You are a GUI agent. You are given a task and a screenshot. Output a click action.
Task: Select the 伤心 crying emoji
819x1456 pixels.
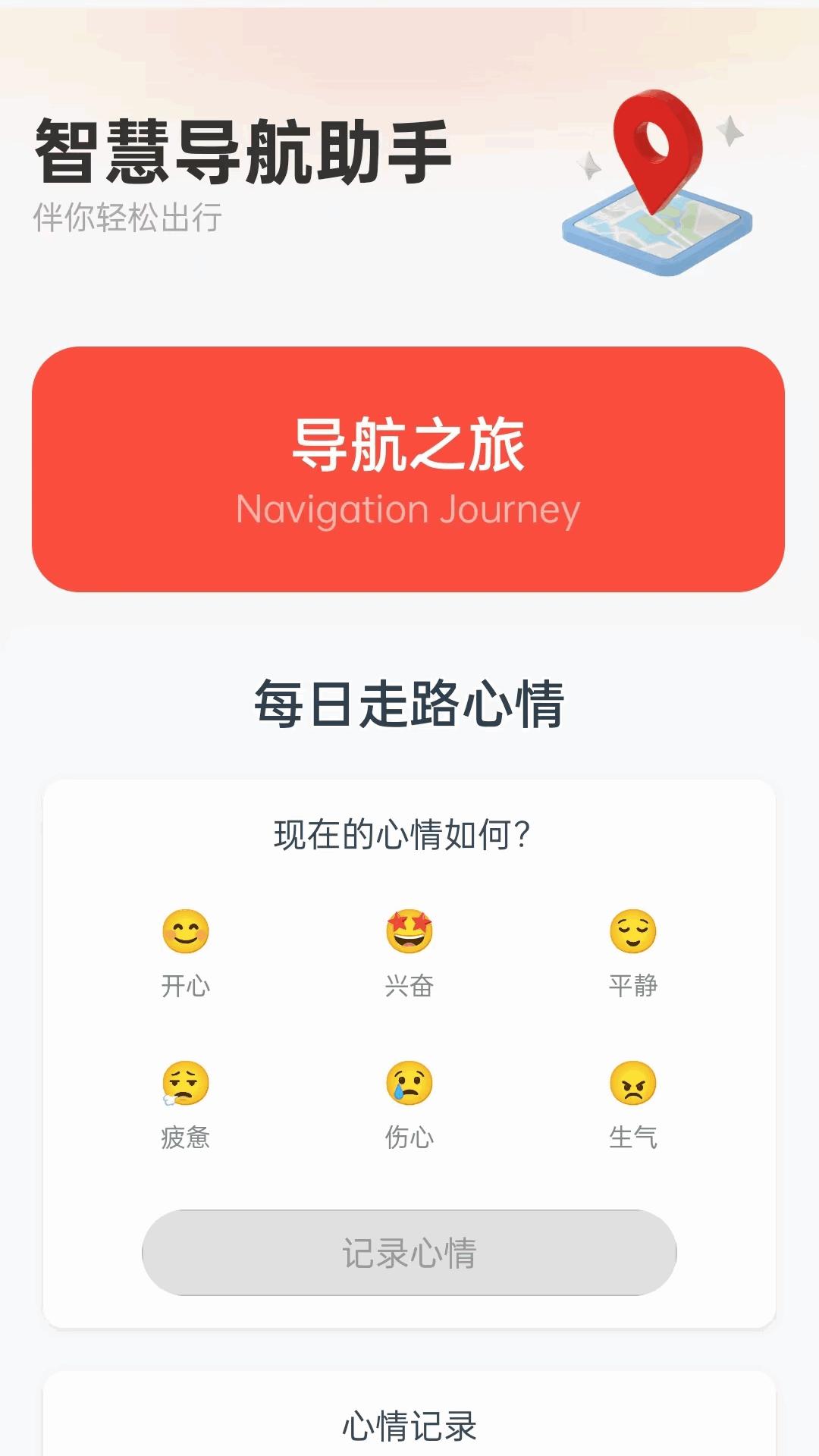click(x=409, y=1084)
